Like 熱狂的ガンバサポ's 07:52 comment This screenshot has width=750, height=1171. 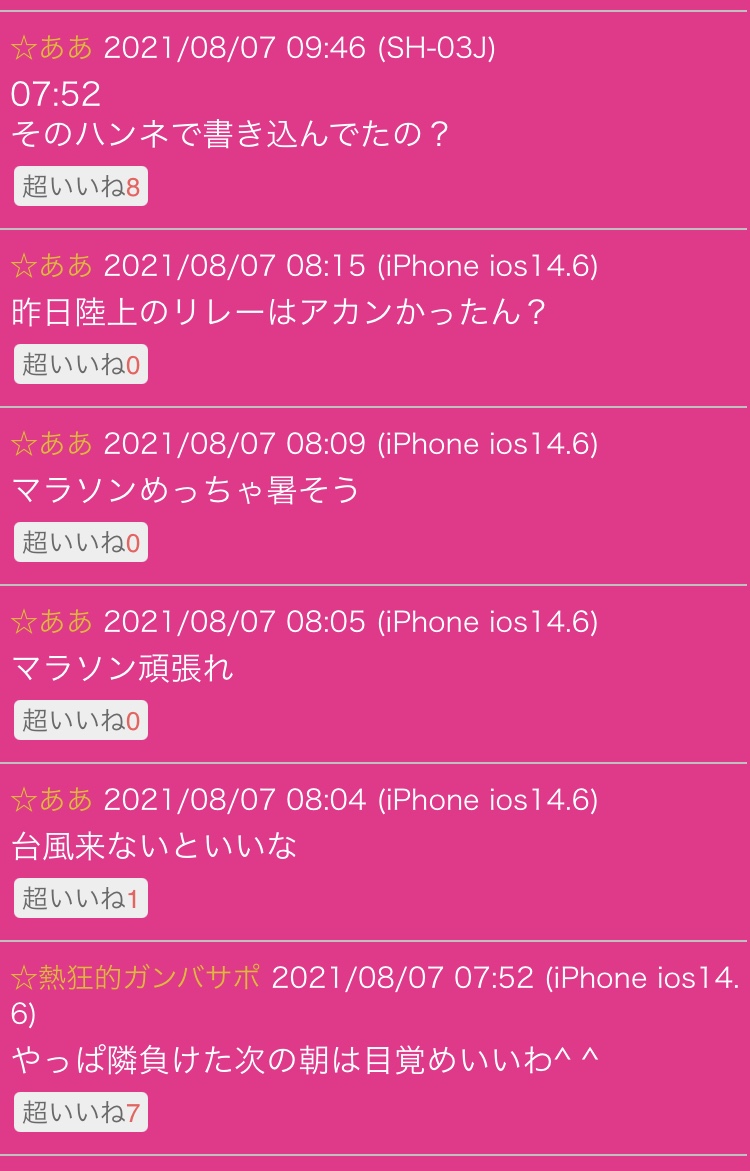click(81, 1112)
